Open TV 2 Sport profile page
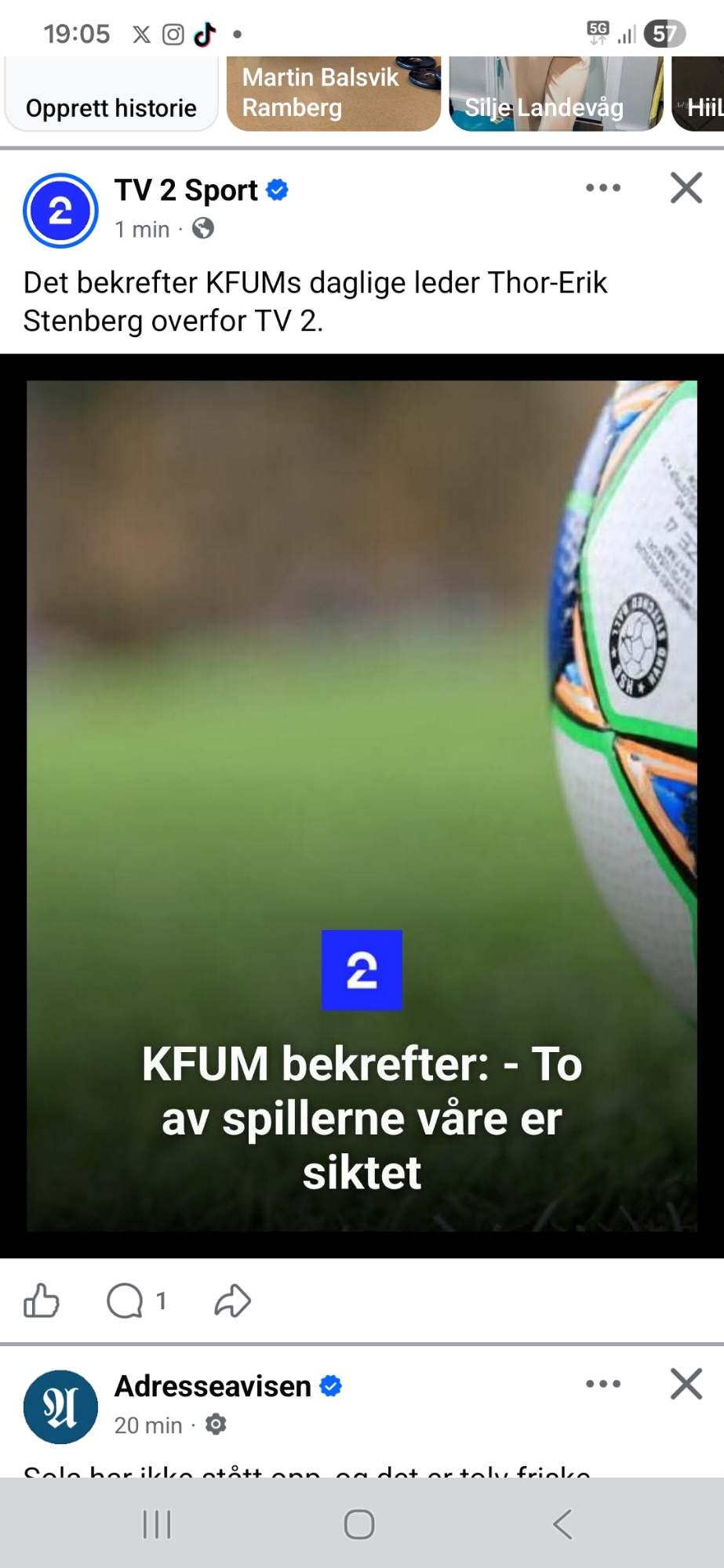 [x=186, y=191]
